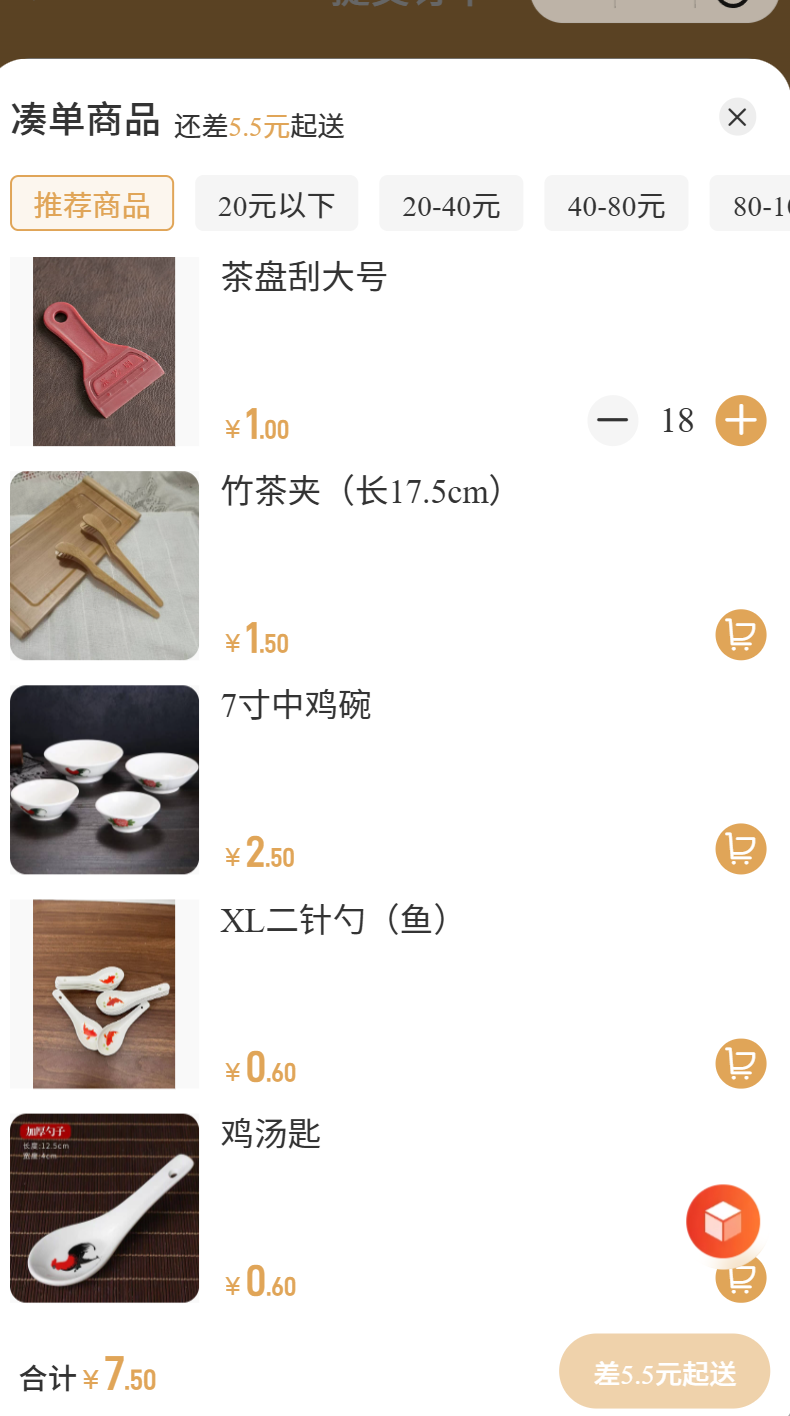Viewport: 790px width, 1416px height.
Task: Add 7寸中鸡碗 to the cart
Action: coord(740,849)
